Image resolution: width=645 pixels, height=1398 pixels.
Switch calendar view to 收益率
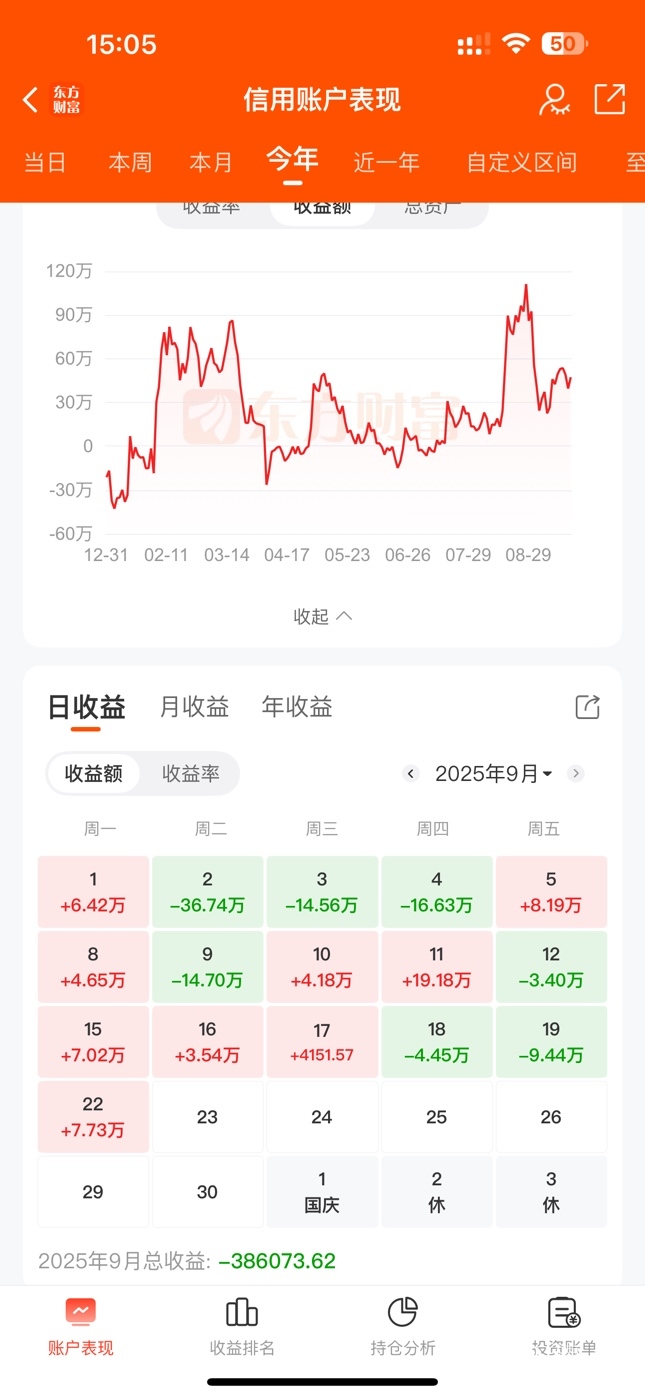pos(190,773)
